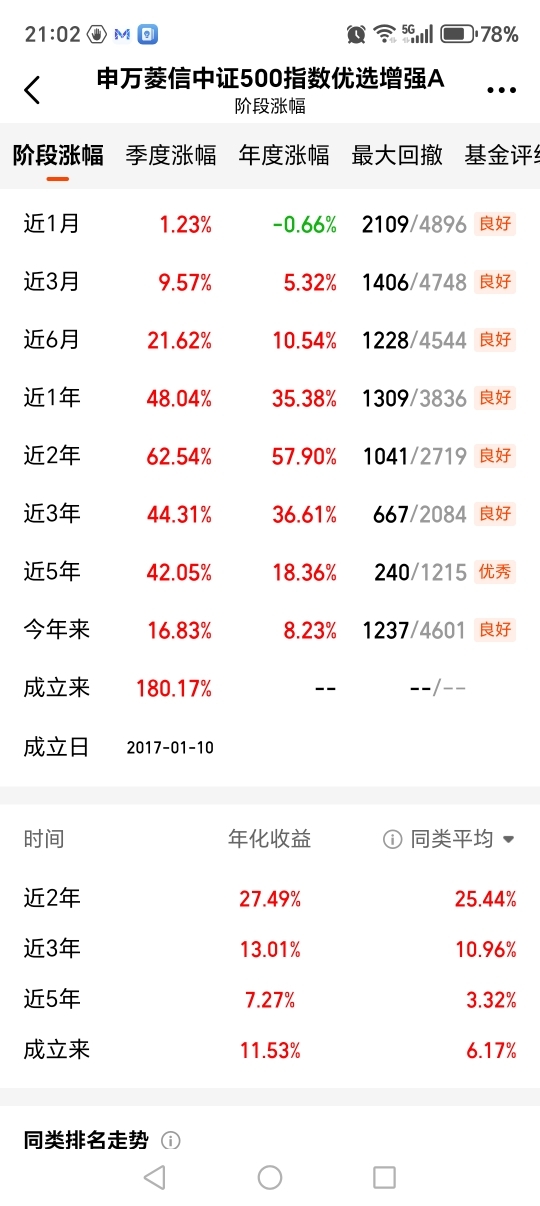Tap the system home button

tap(270, 1177)
